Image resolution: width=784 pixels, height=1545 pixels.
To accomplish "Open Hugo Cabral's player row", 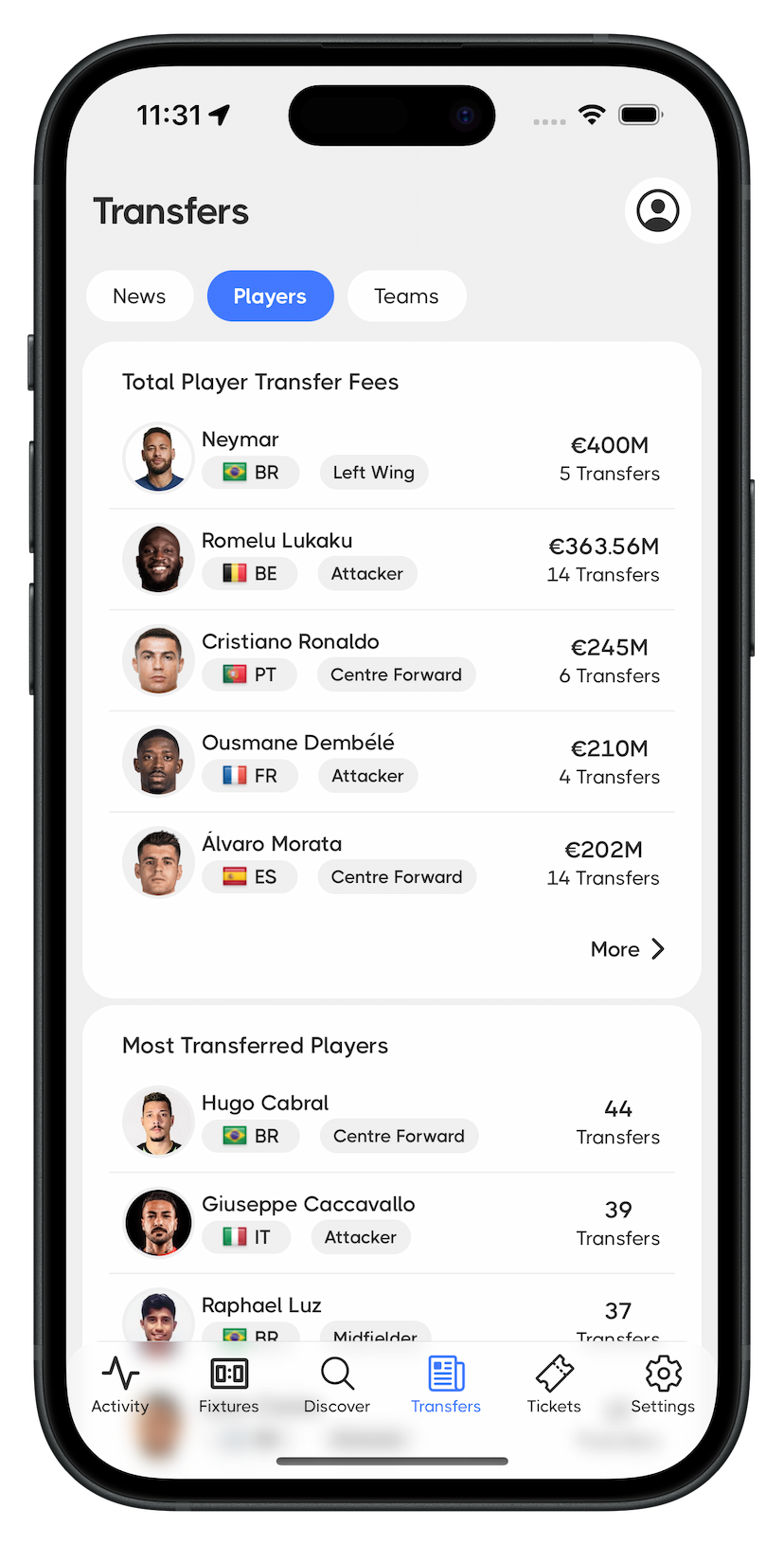I will click(x=391, y=1122).
